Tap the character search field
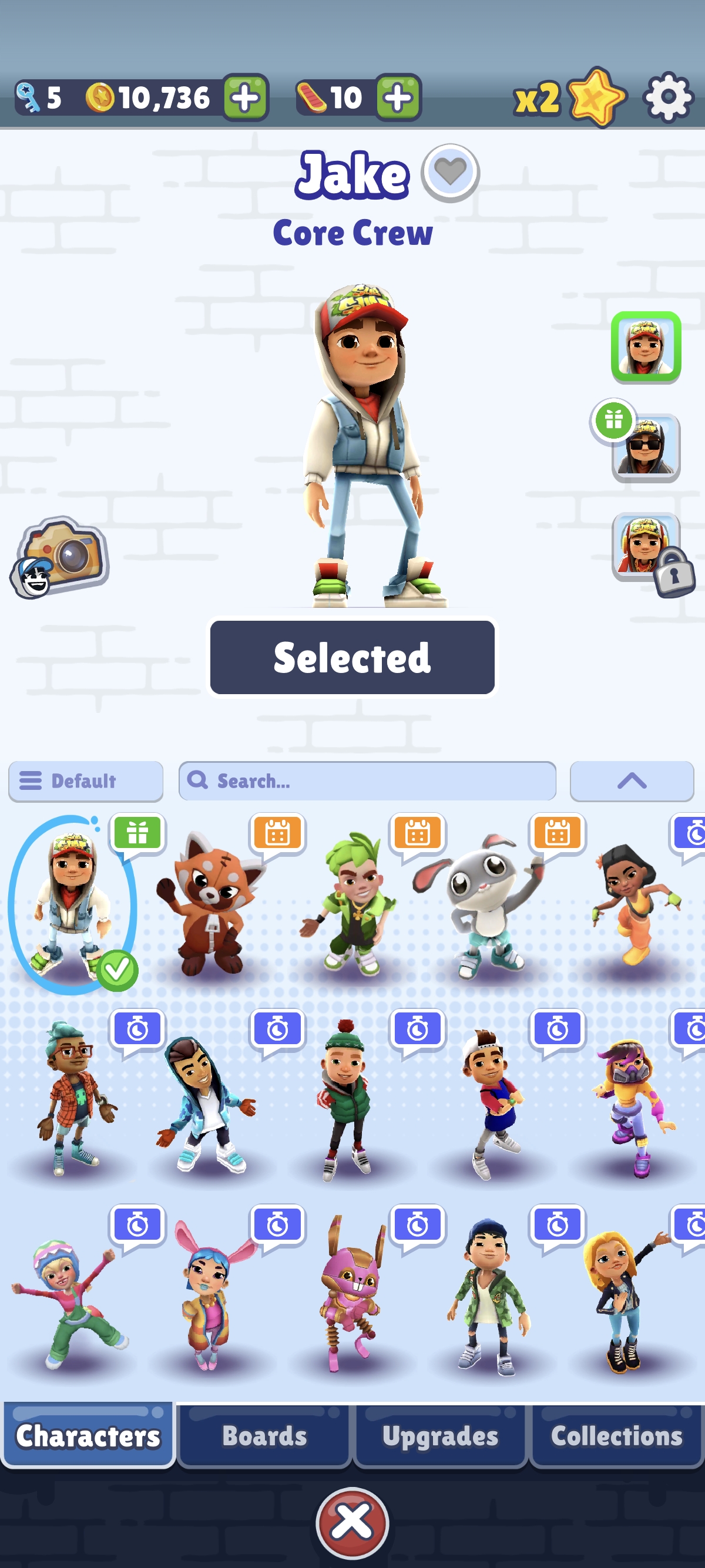The width and height of the screenshot is (705, 1568). point(367,781)
